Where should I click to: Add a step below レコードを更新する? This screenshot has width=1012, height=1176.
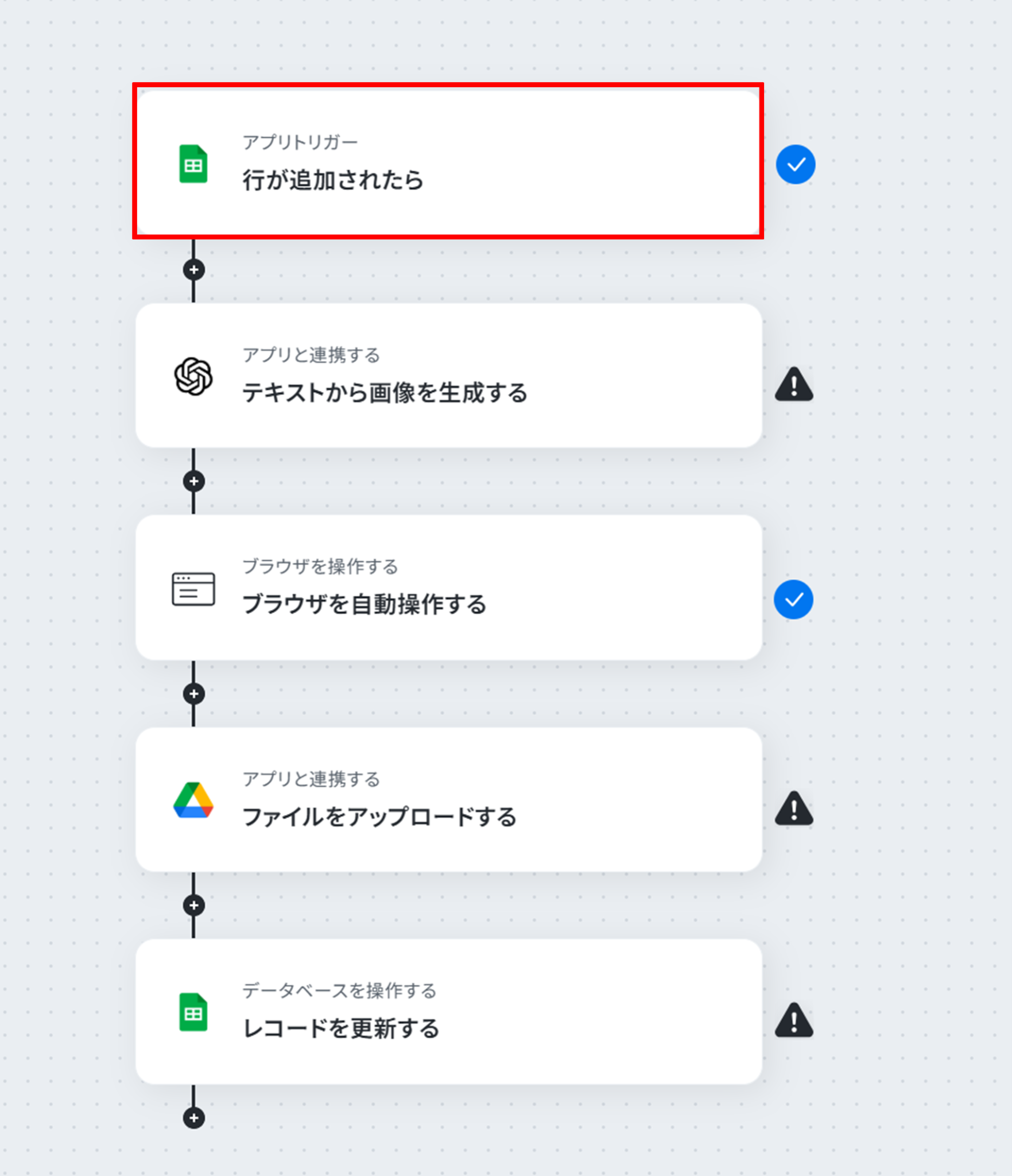click(194, 1118)
